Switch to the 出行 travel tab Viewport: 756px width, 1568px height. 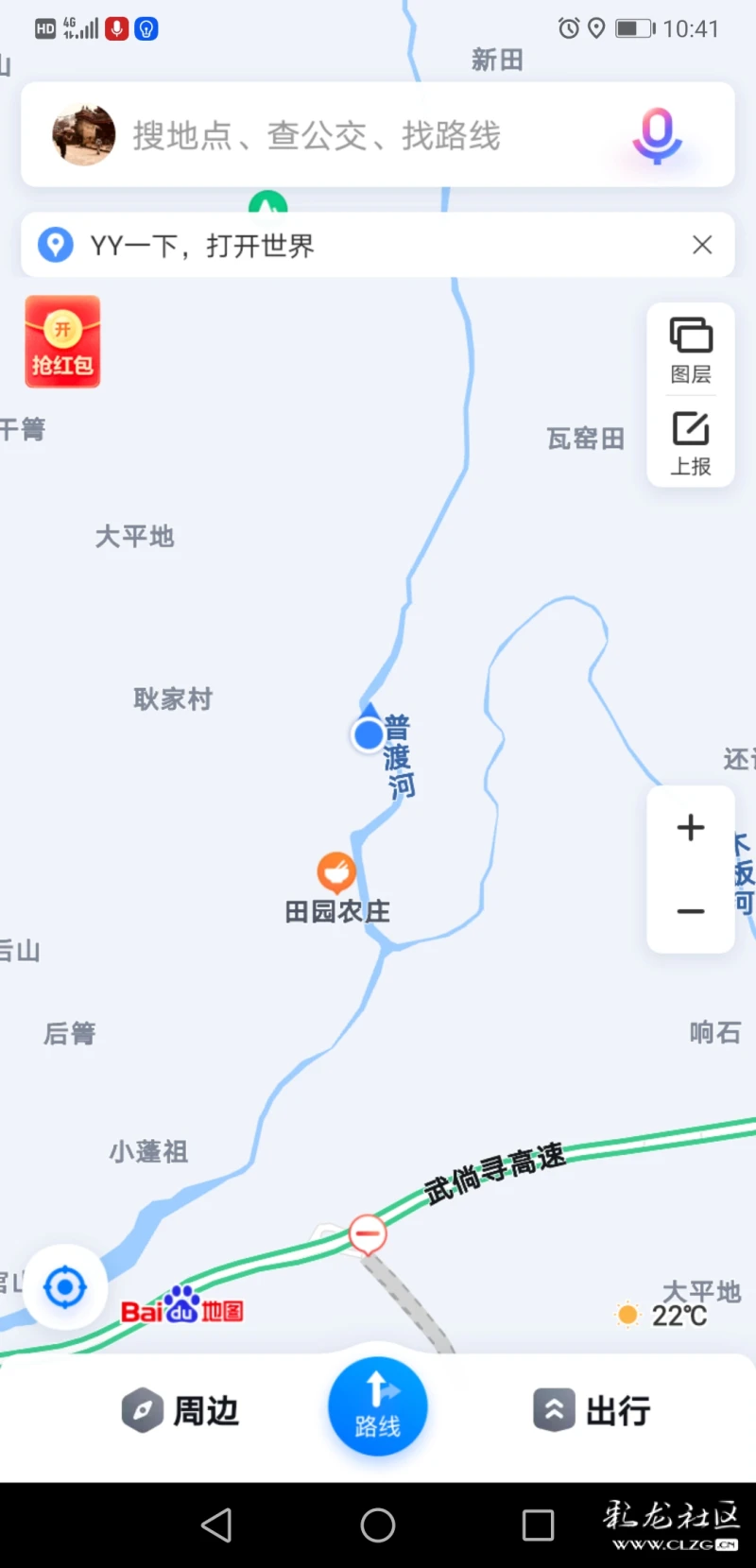coord(592,1411)
